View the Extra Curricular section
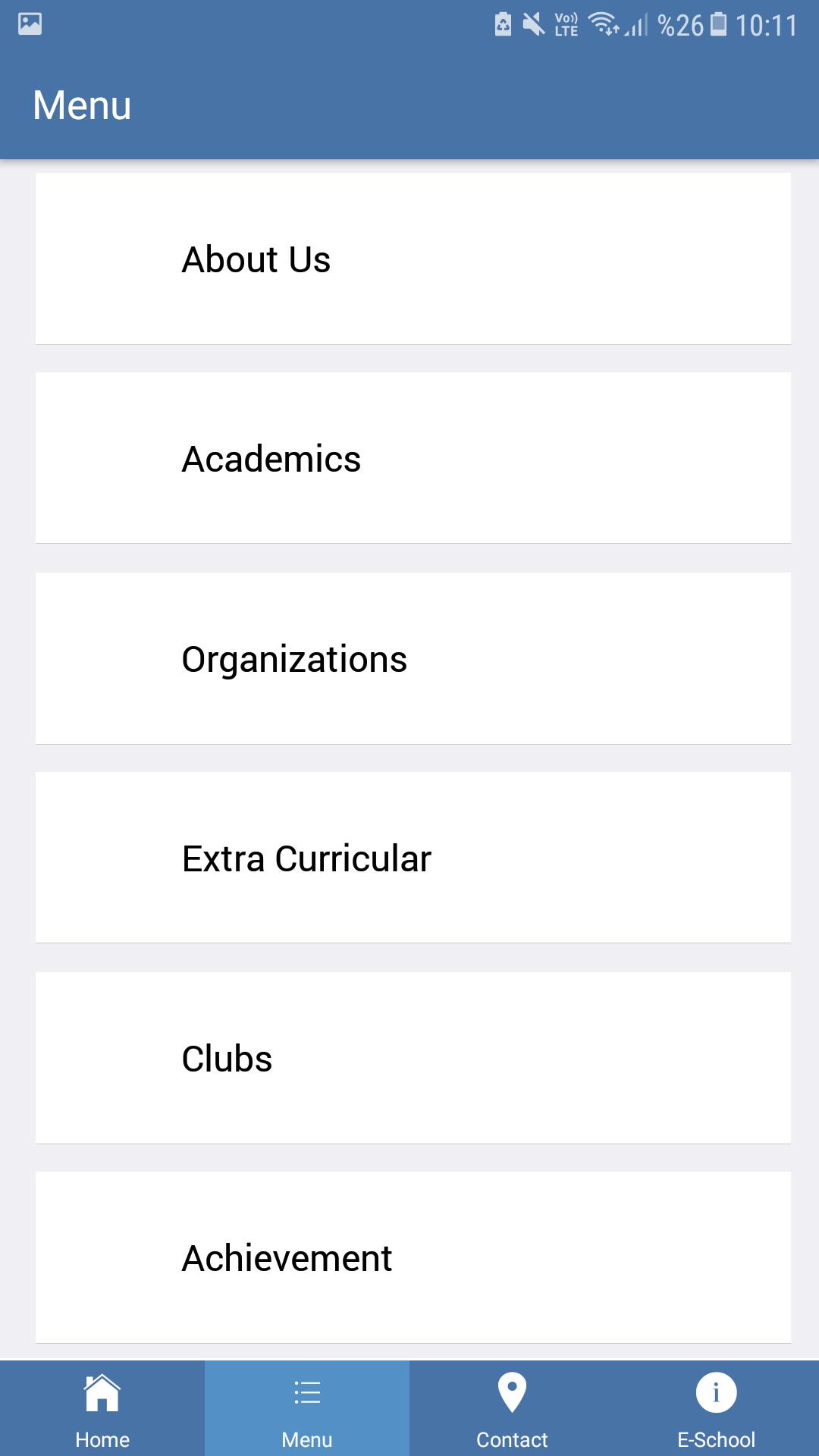819x1456 pixels. coord(413,858)
